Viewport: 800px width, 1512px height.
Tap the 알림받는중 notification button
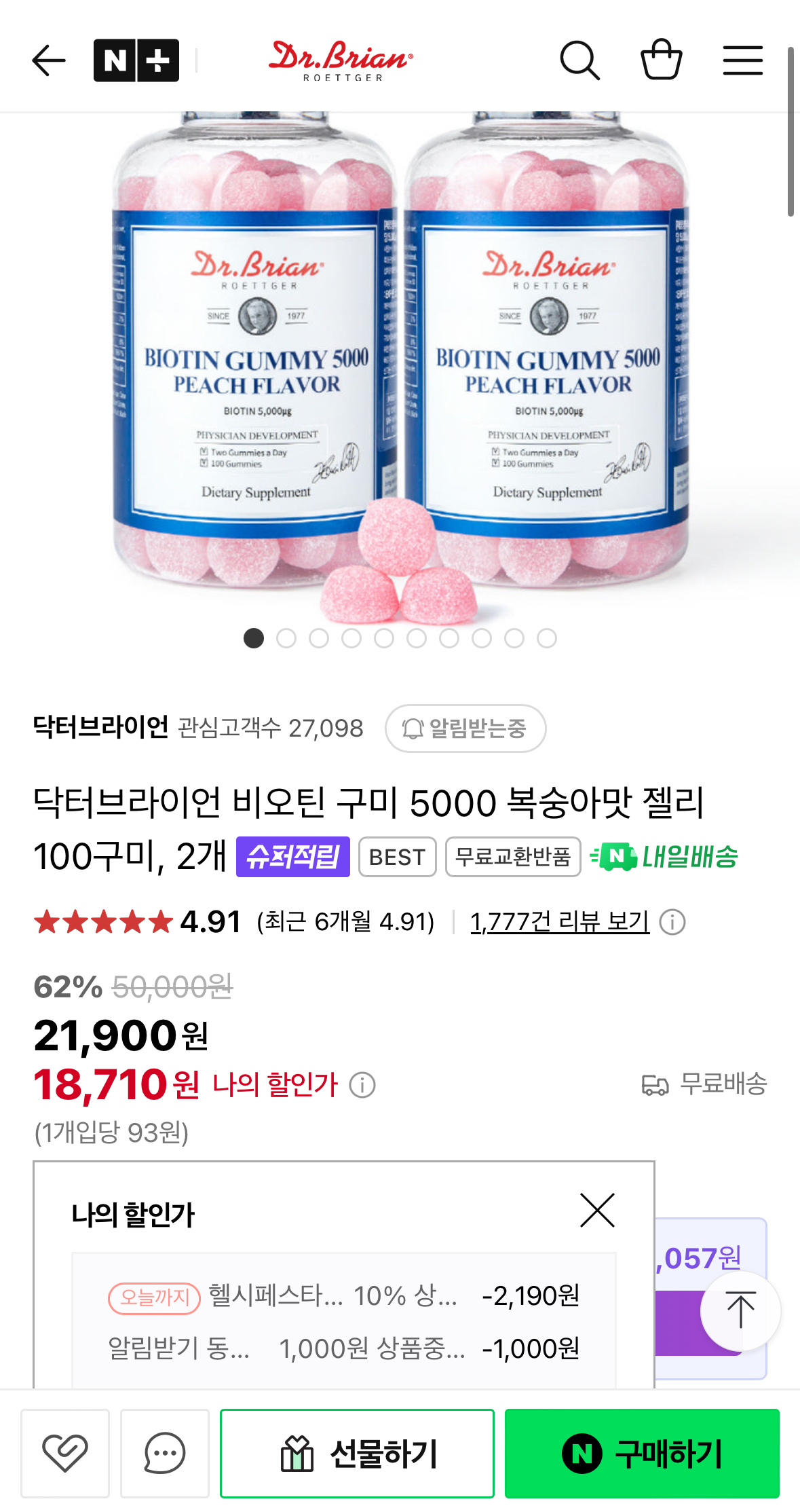tap(465, 729)
